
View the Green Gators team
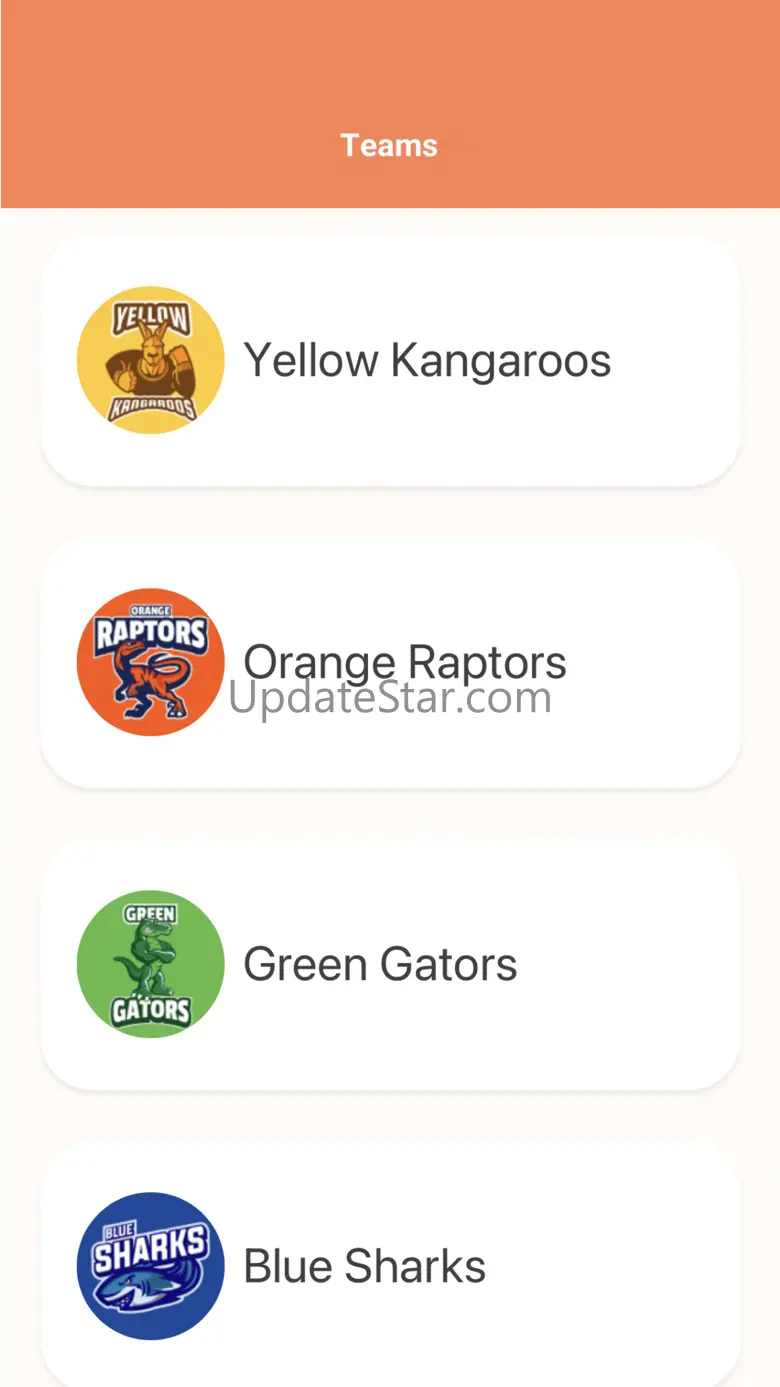pyautogui.click(x=390, y=964)
